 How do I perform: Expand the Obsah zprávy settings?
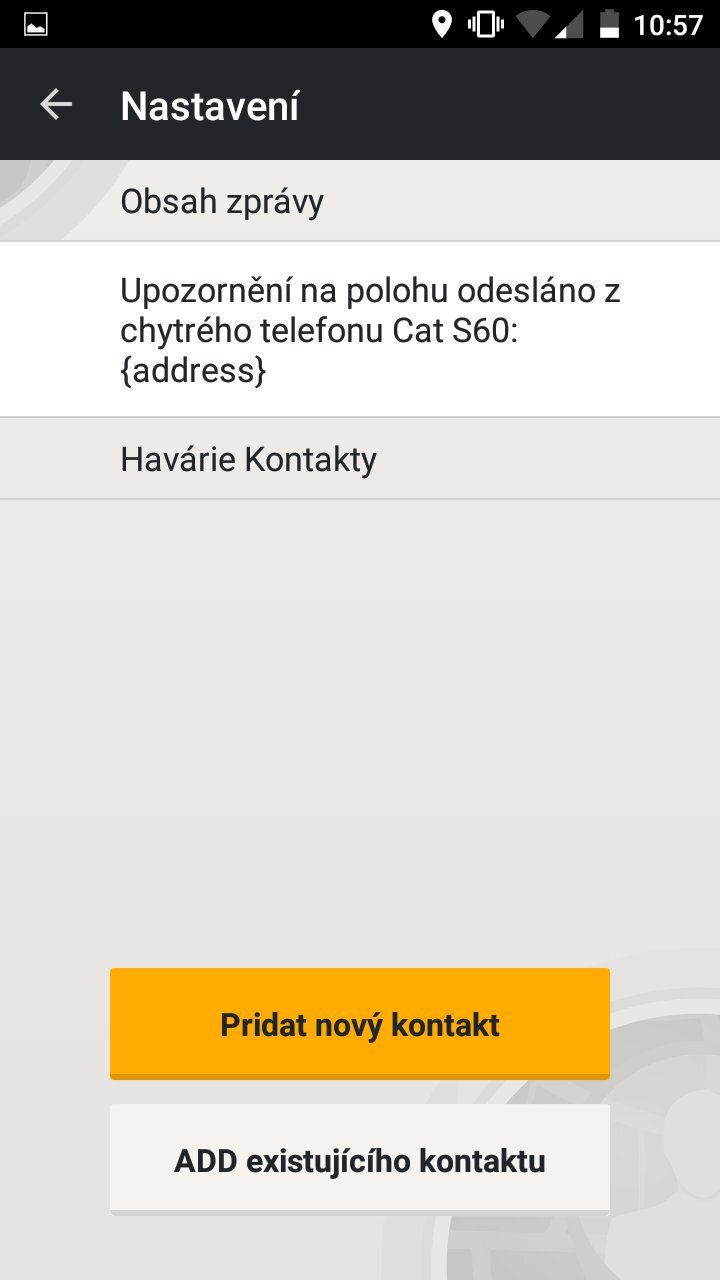tap(222, 199)
